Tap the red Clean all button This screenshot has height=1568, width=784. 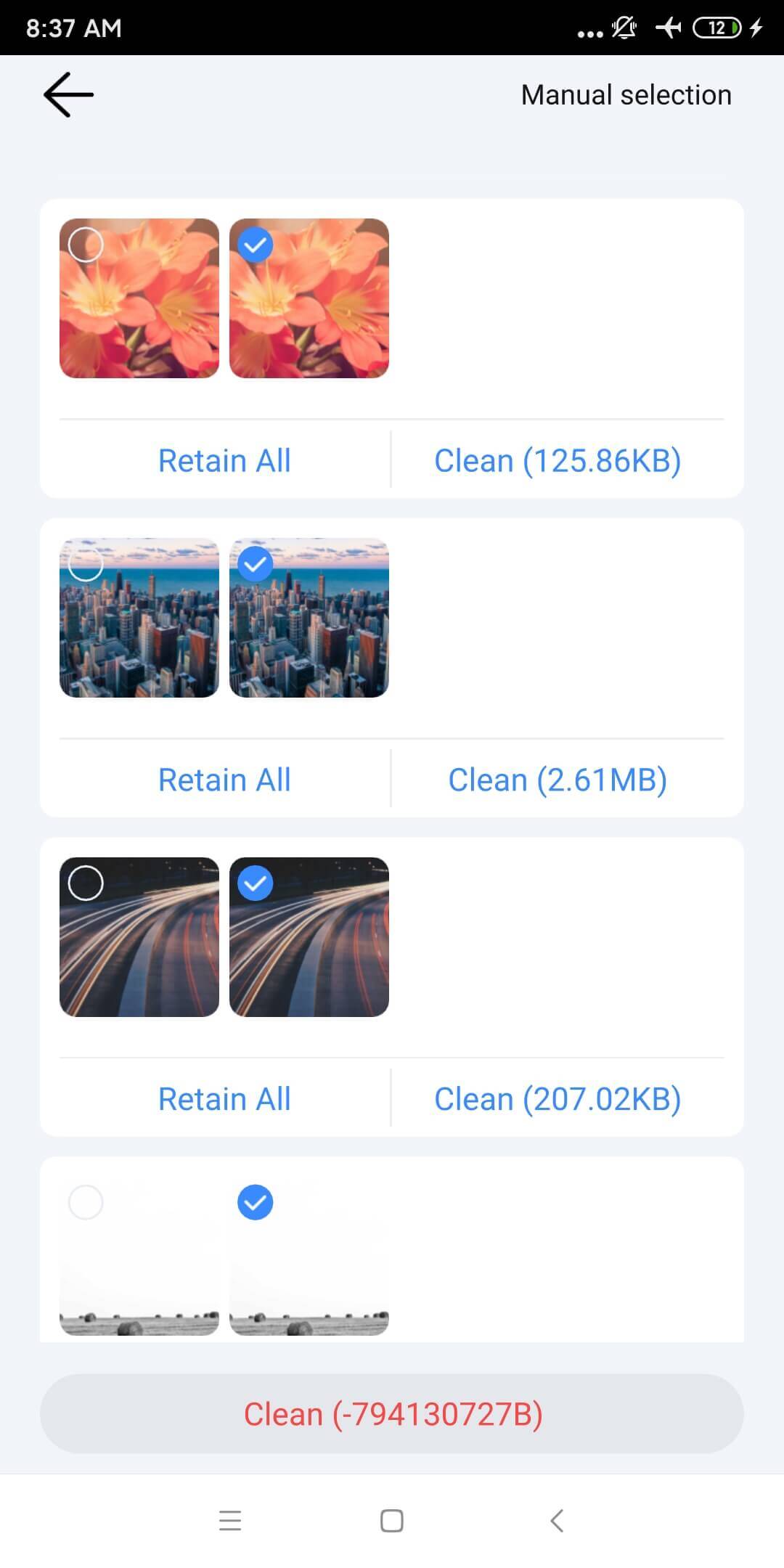point(392,1414)
